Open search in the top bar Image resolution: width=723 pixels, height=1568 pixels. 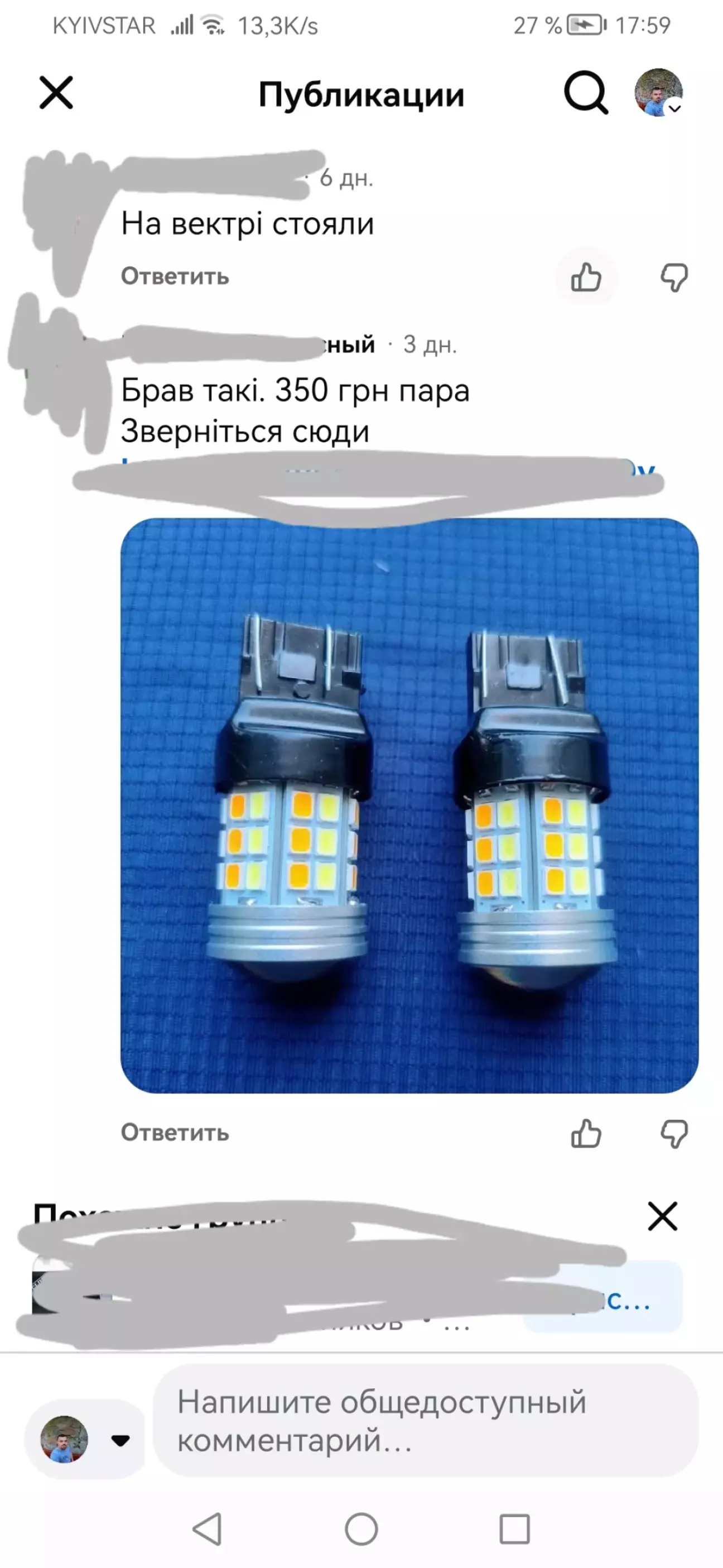click(x=586, y=93)
